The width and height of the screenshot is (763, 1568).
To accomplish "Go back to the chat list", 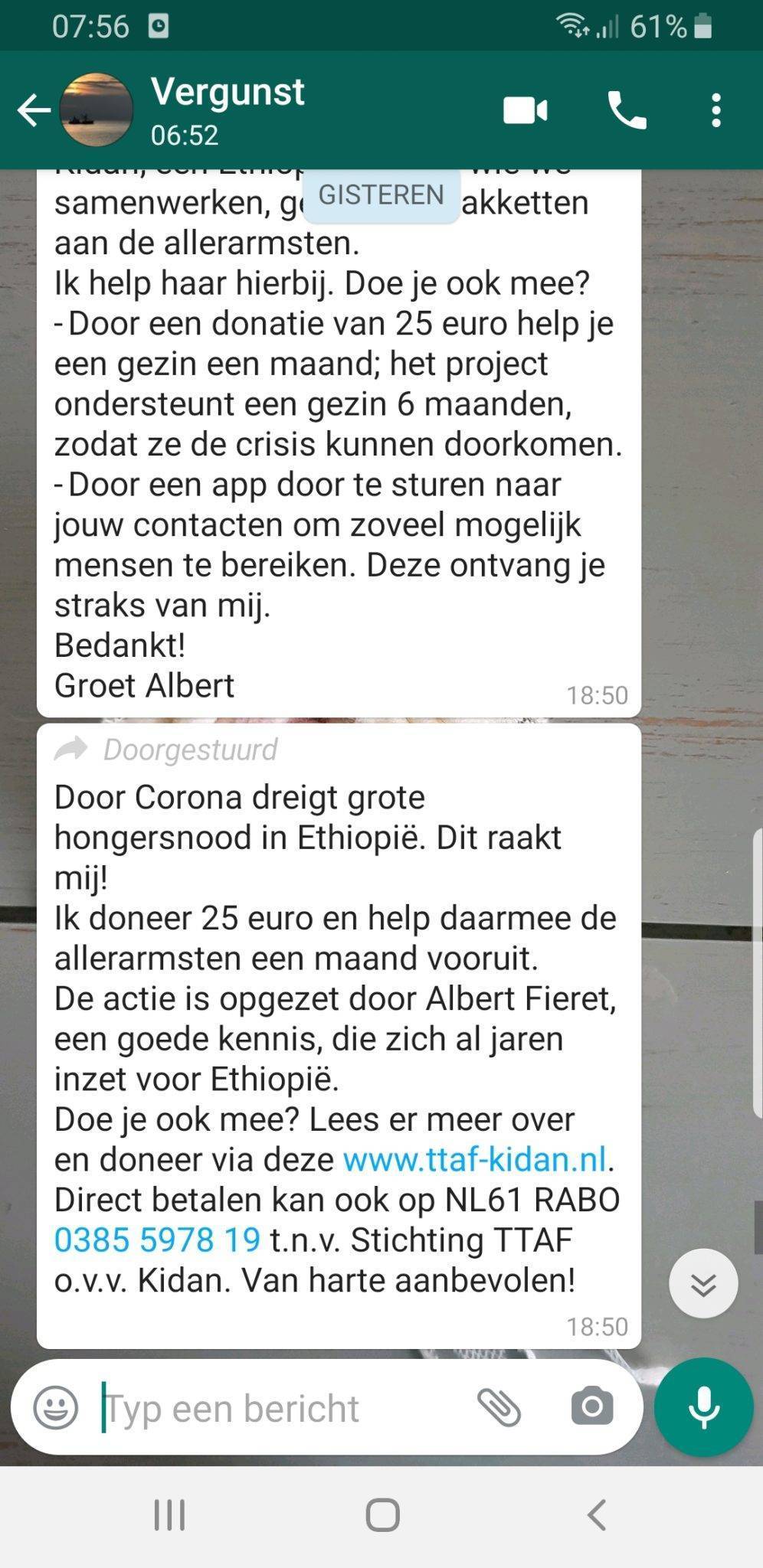I will [x=34, y=111].
